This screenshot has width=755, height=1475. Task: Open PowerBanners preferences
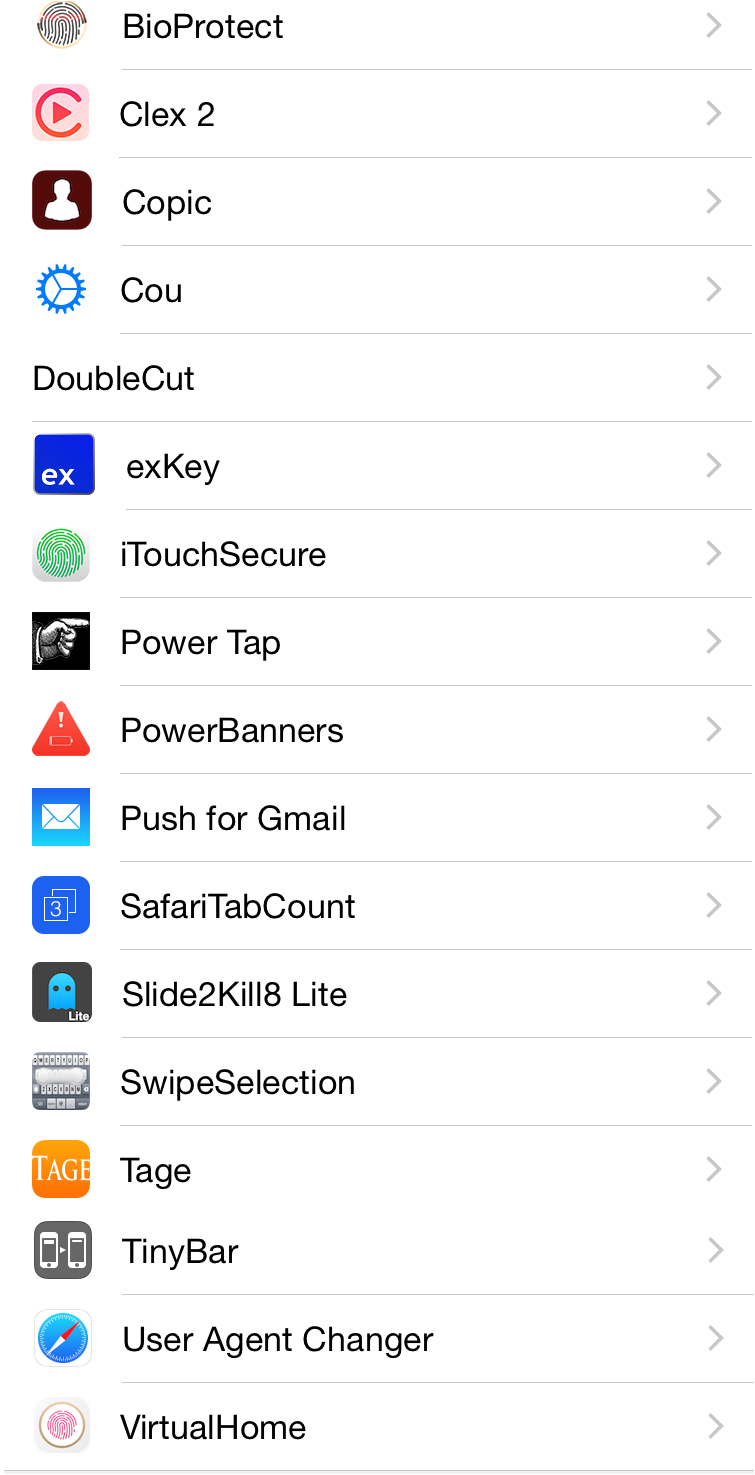tap(377, 730)
